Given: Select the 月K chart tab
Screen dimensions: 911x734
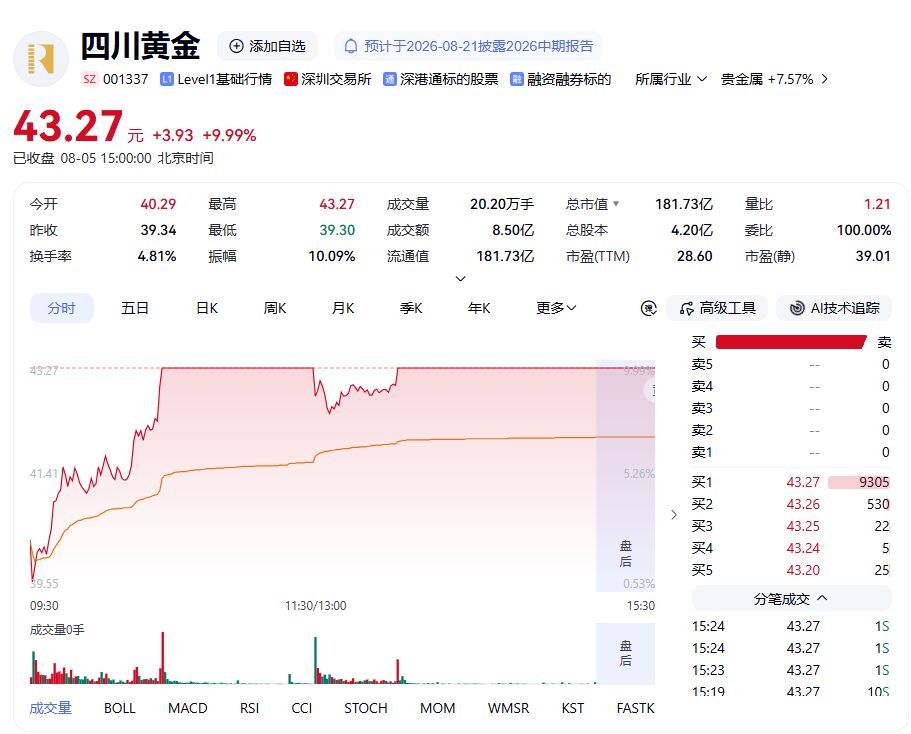Looking at the screenshot, I should 343,308.
